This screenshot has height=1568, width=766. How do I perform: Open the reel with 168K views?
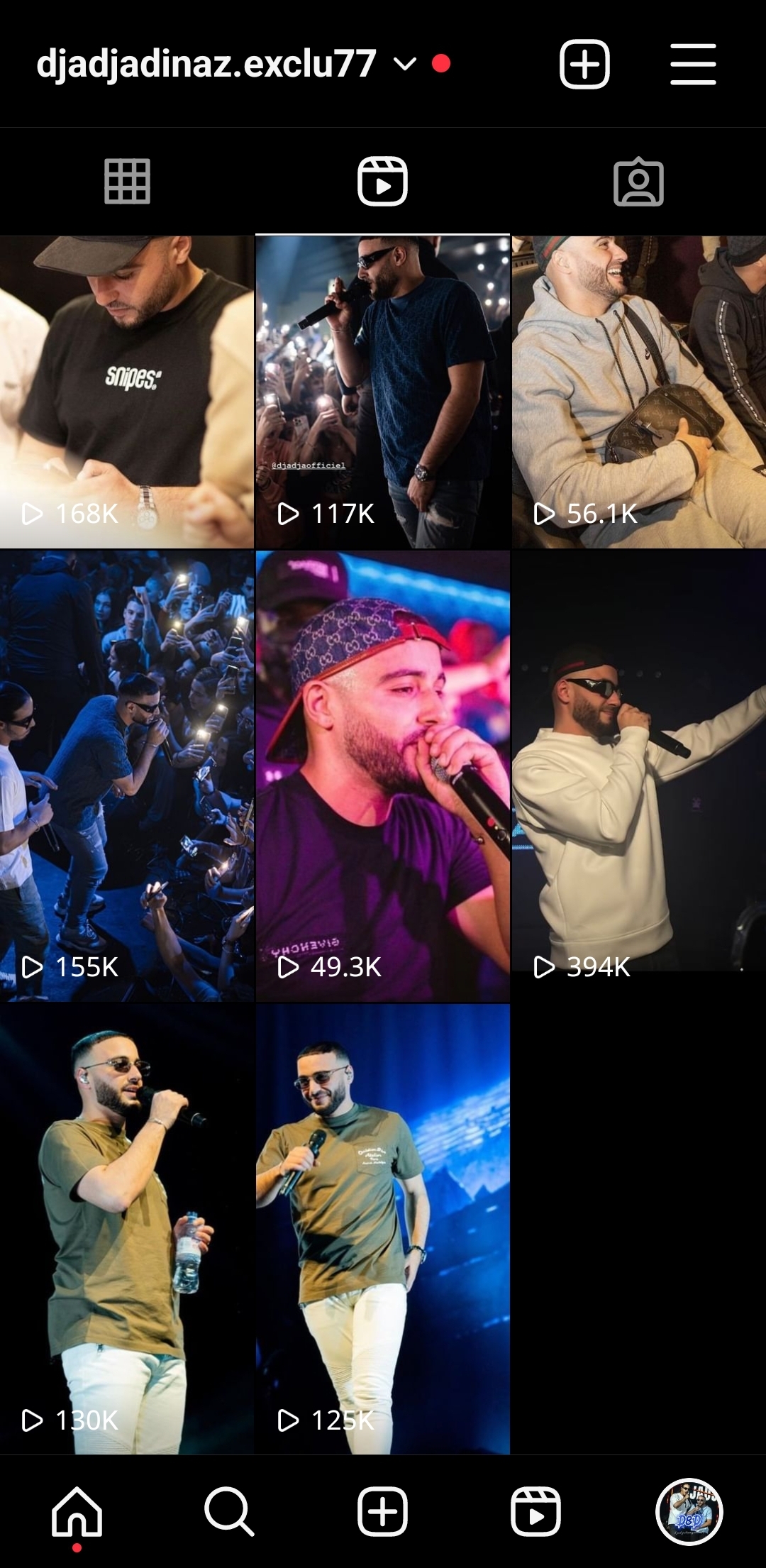127,392
